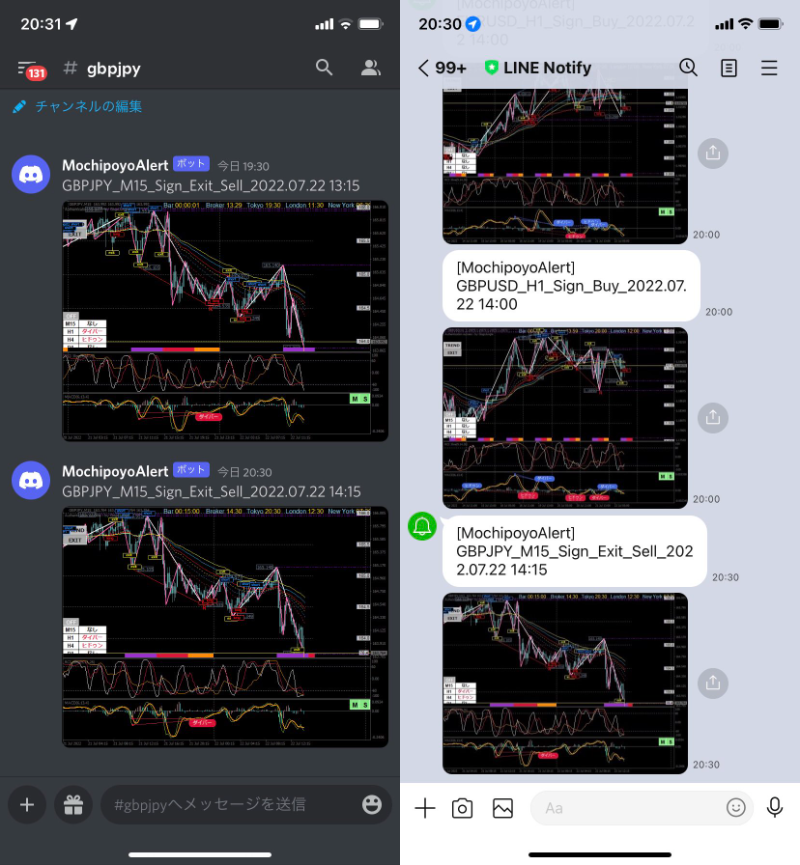Search in the gbpjpy channel
This screenshot has width=800, height=865.
pos(324,68)
